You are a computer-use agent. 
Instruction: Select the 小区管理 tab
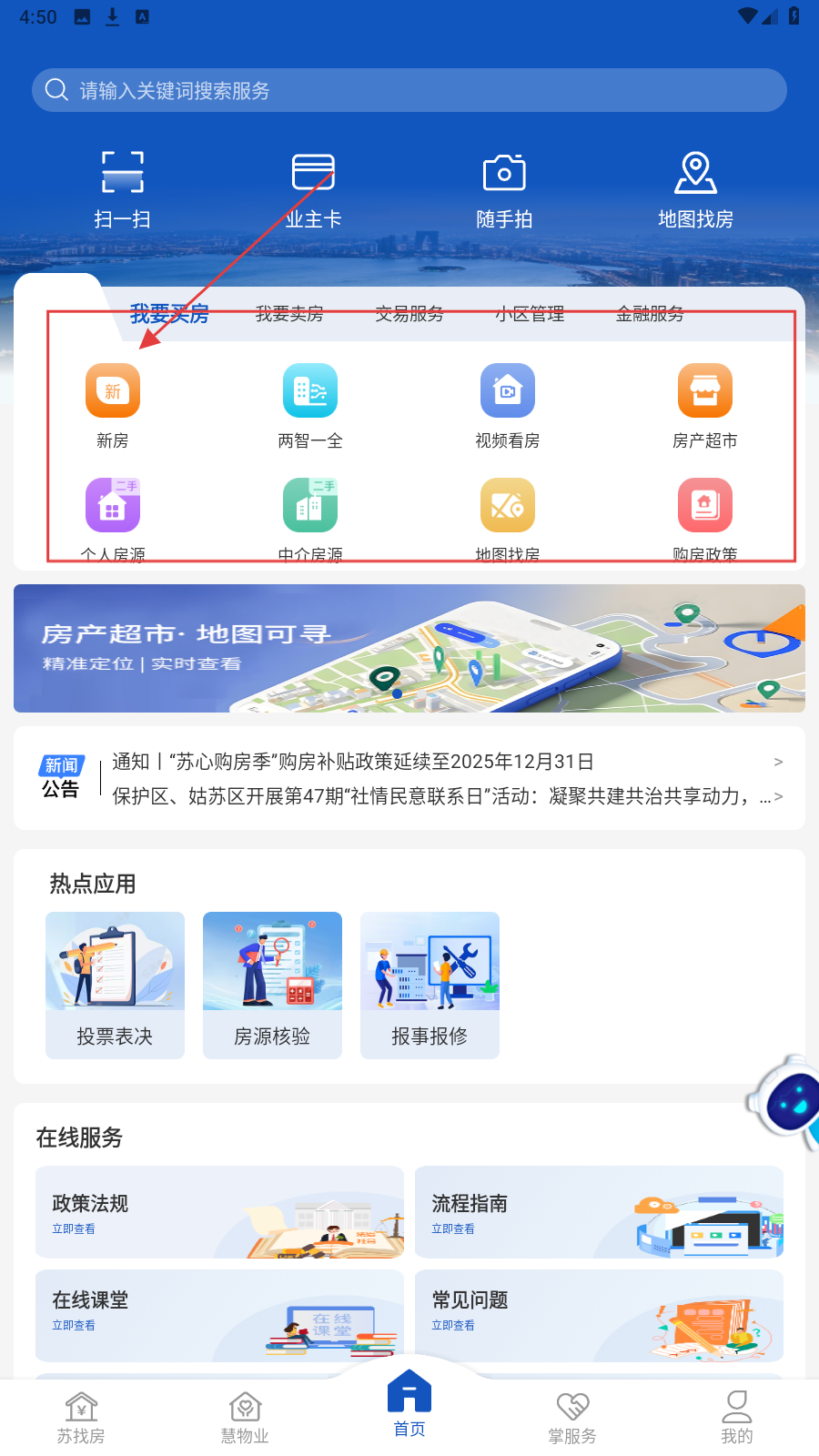click(x=530, y=314)
